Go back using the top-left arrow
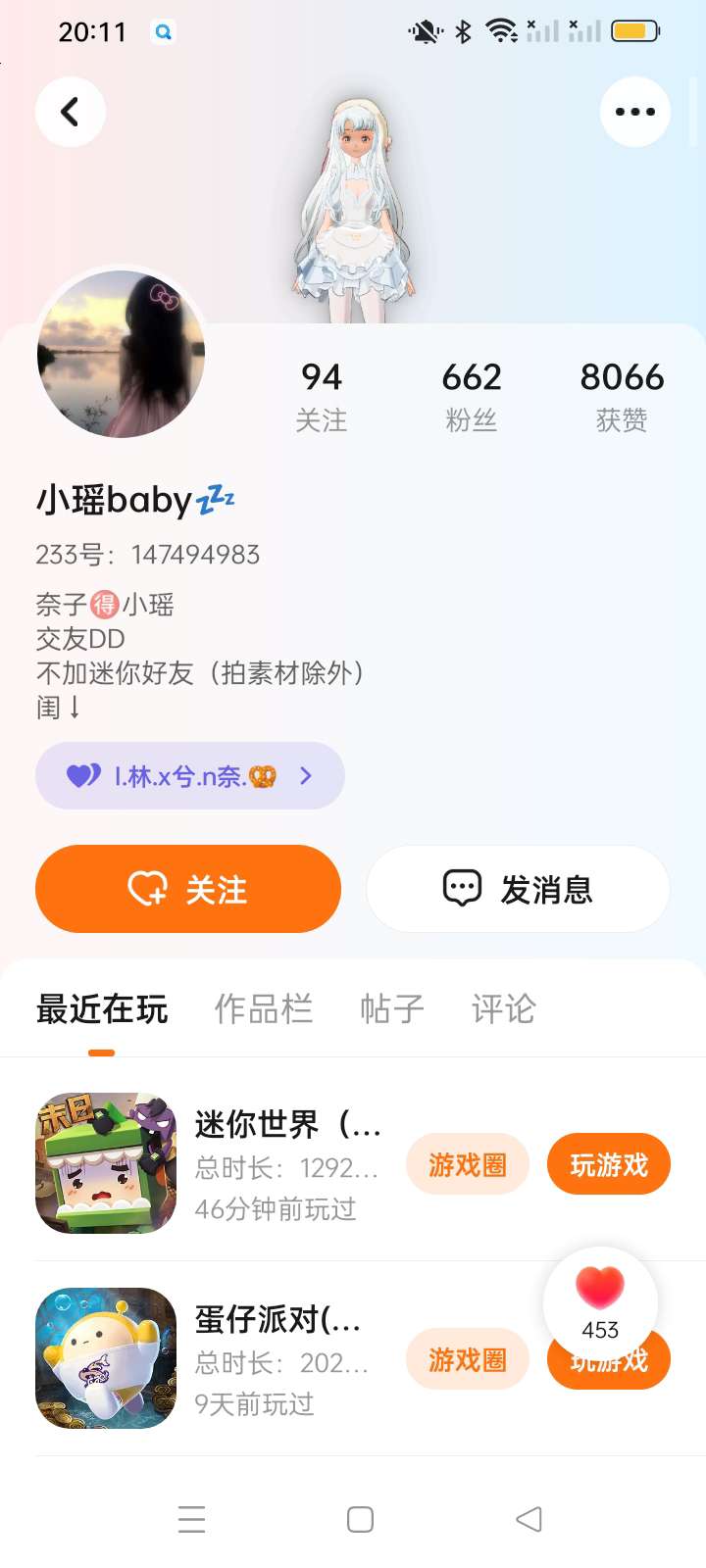706x1568 pixels. (71, 112)
